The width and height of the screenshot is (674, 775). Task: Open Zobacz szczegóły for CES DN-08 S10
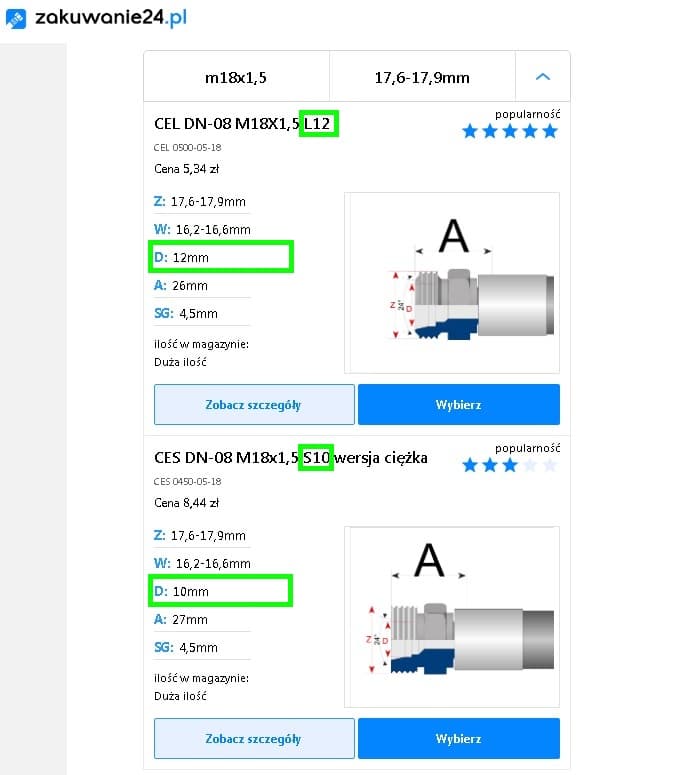(x=254, y=739)
